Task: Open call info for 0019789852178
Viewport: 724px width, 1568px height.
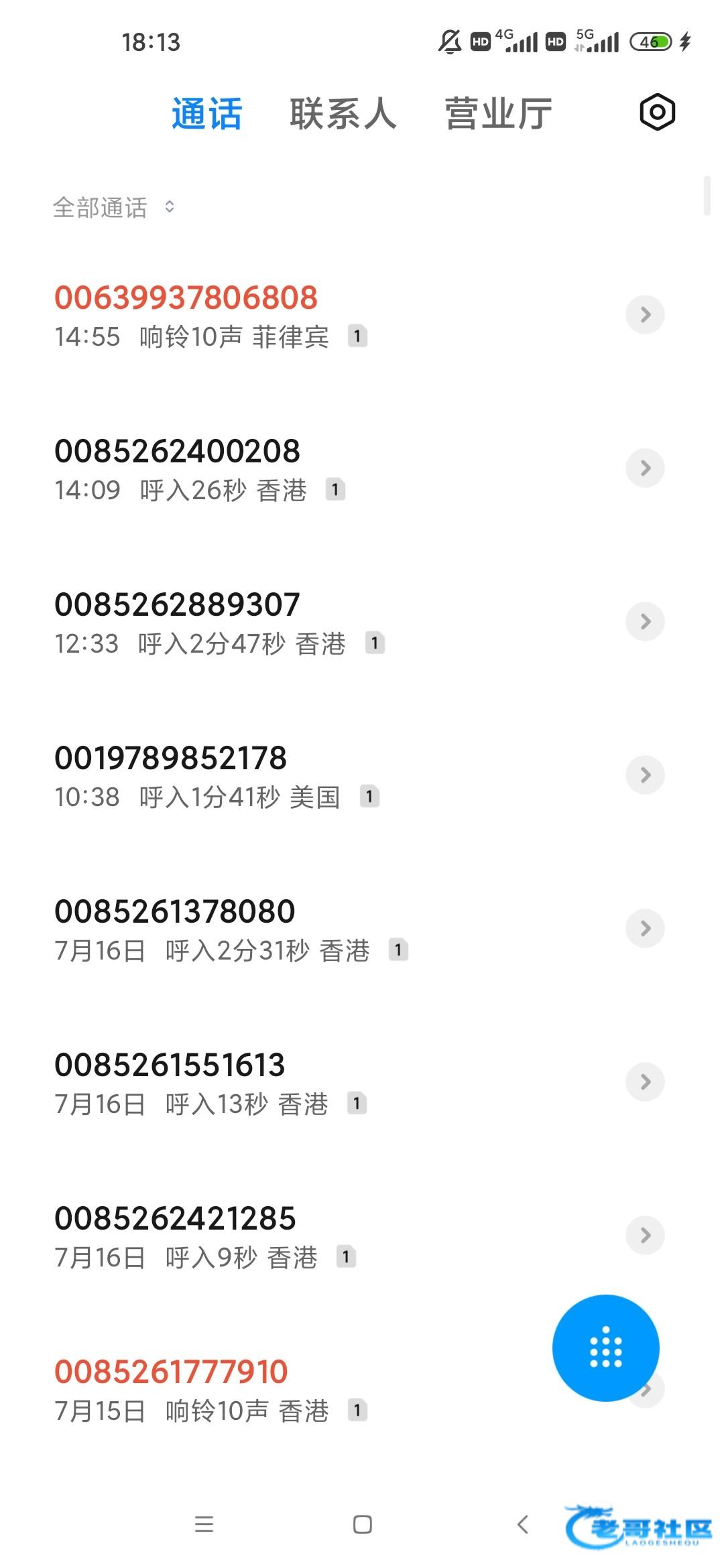Action: point(645,775)
